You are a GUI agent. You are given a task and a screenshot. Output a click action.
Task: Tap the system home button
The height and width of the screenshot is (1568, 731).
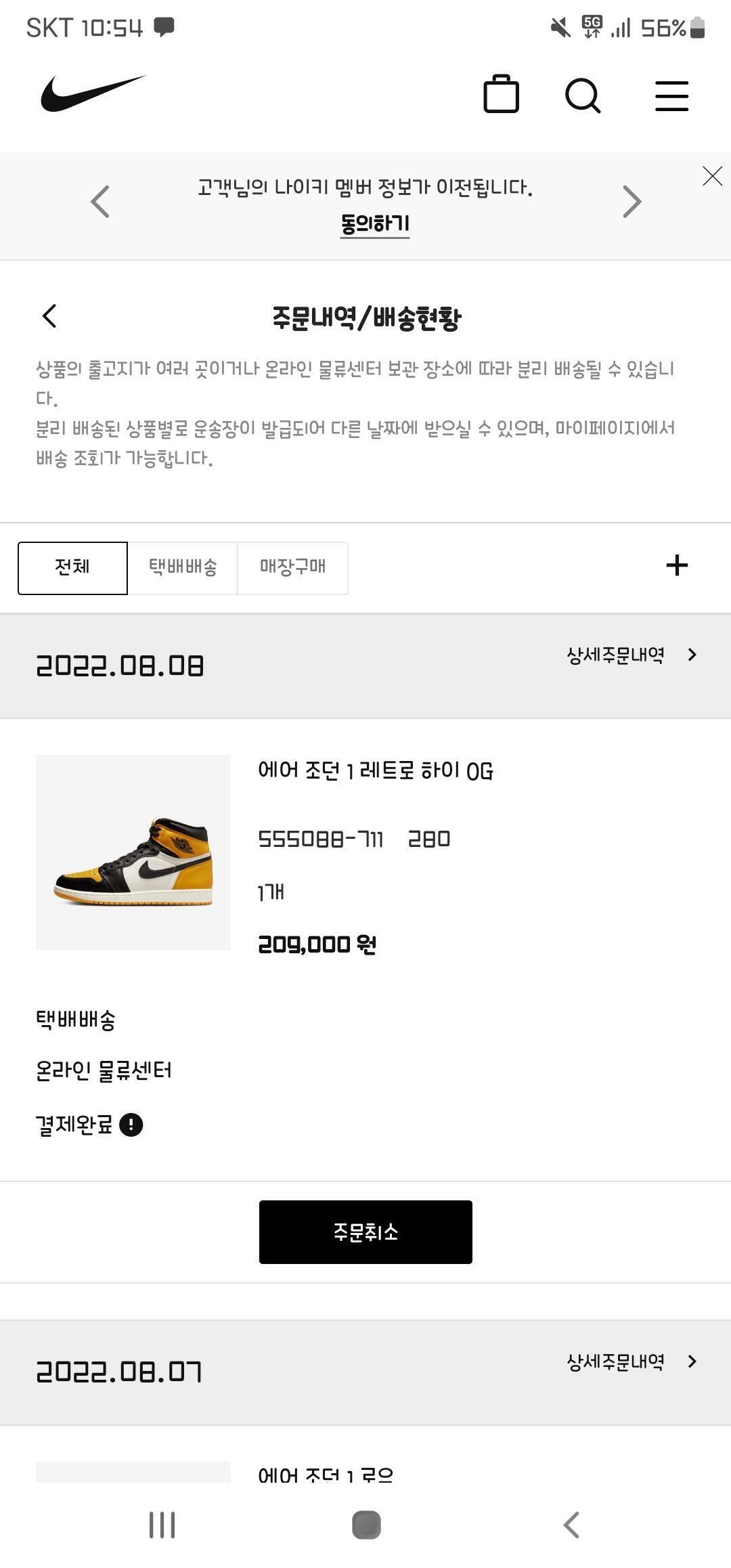click(x=366, y=1525)
